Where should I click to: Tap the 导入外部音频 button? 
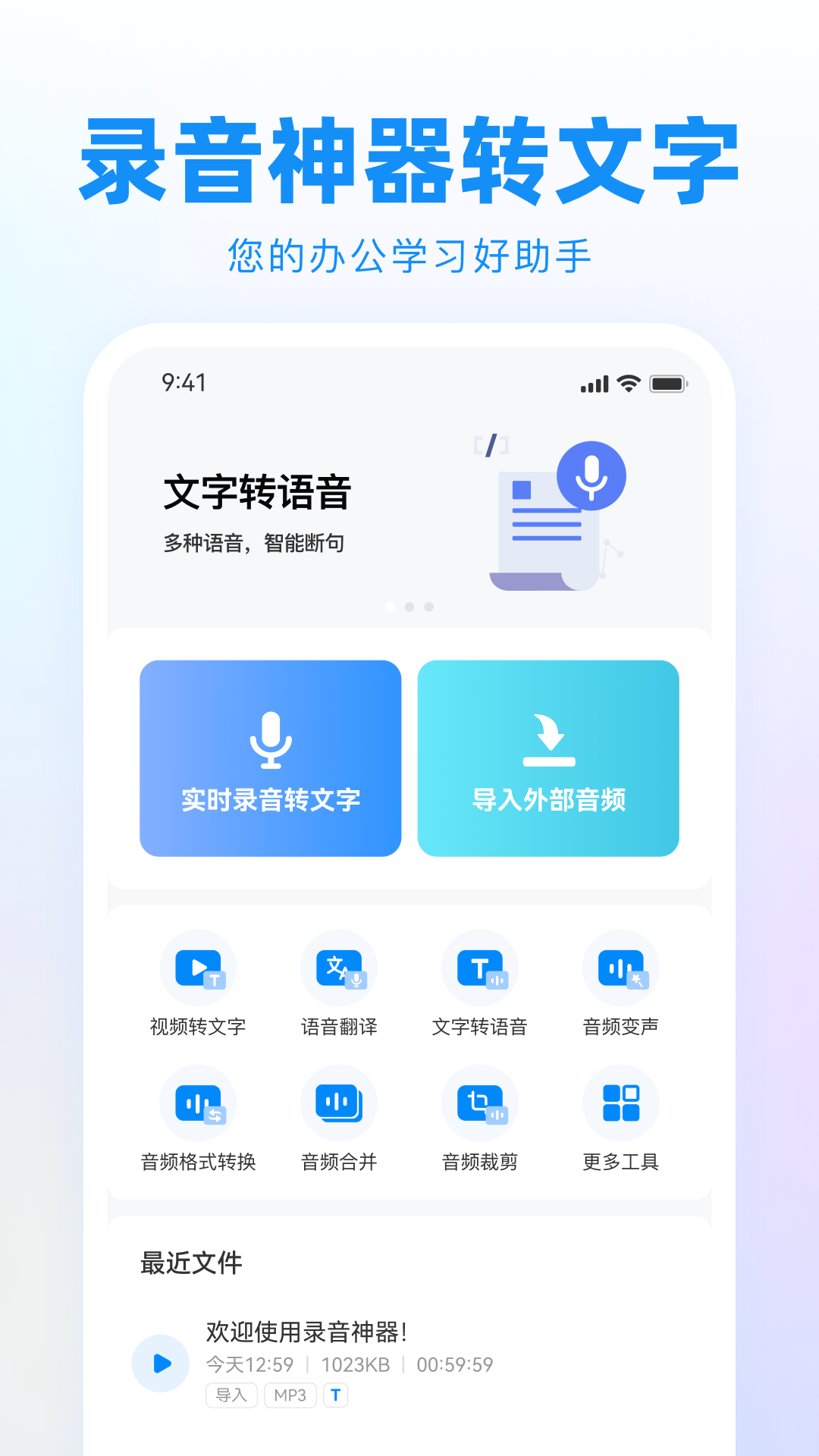tap(550, 758)
